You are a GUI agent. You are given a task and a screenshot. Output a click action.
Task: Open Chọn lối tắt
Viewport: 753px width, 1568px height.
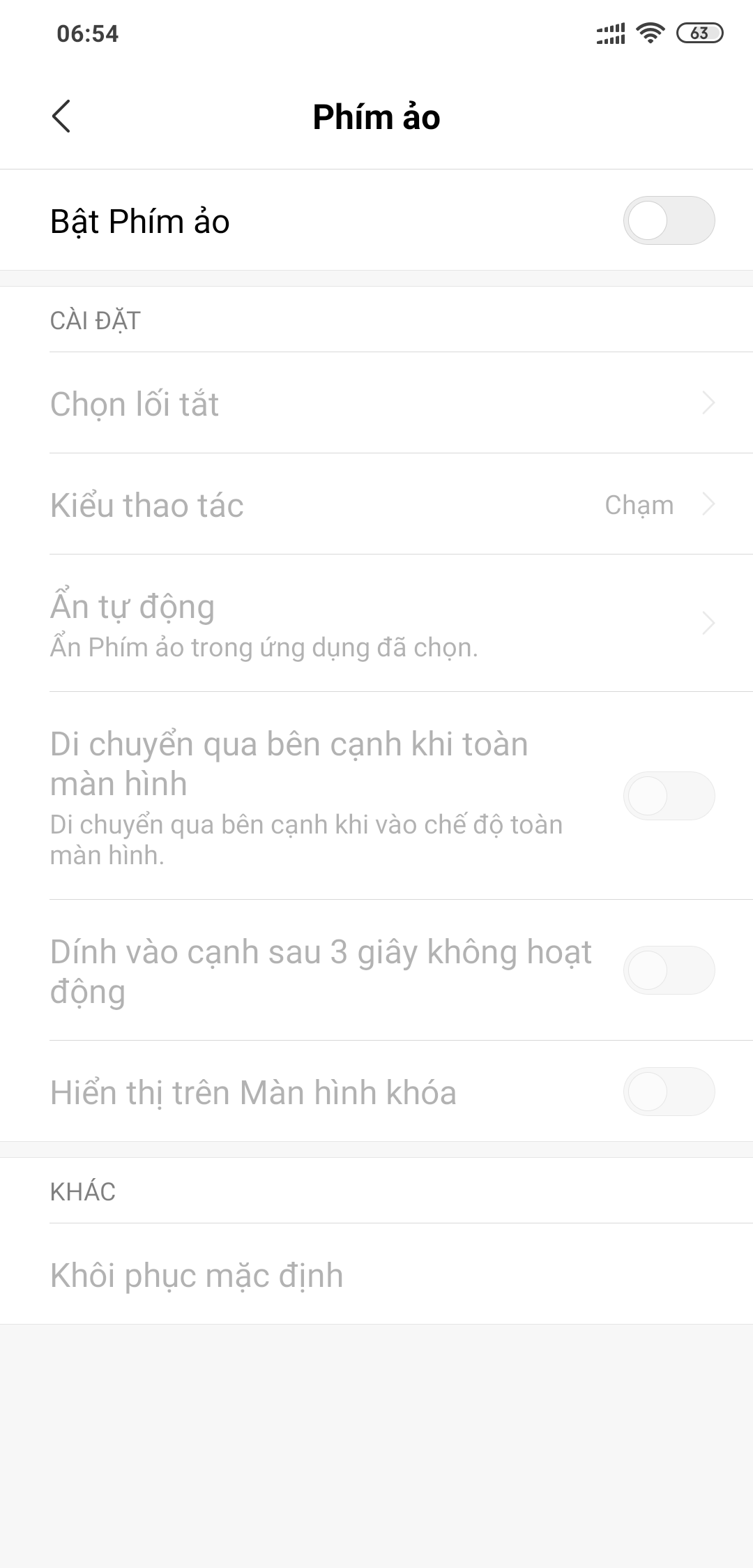pyautogui.click(x=376, y=403)
